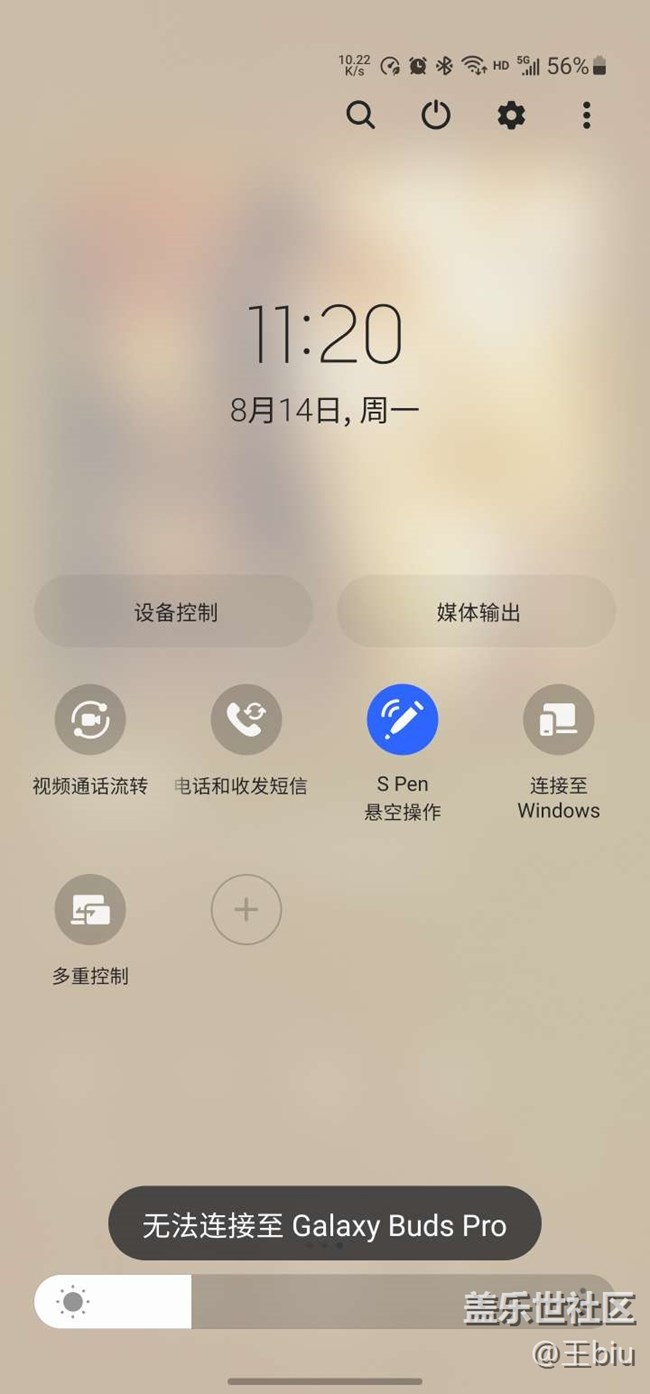This screenshot has width=650, height=1394.
Task: Open 媒体输出 panel
Action: pyautogui.click(x=477, y=612)
